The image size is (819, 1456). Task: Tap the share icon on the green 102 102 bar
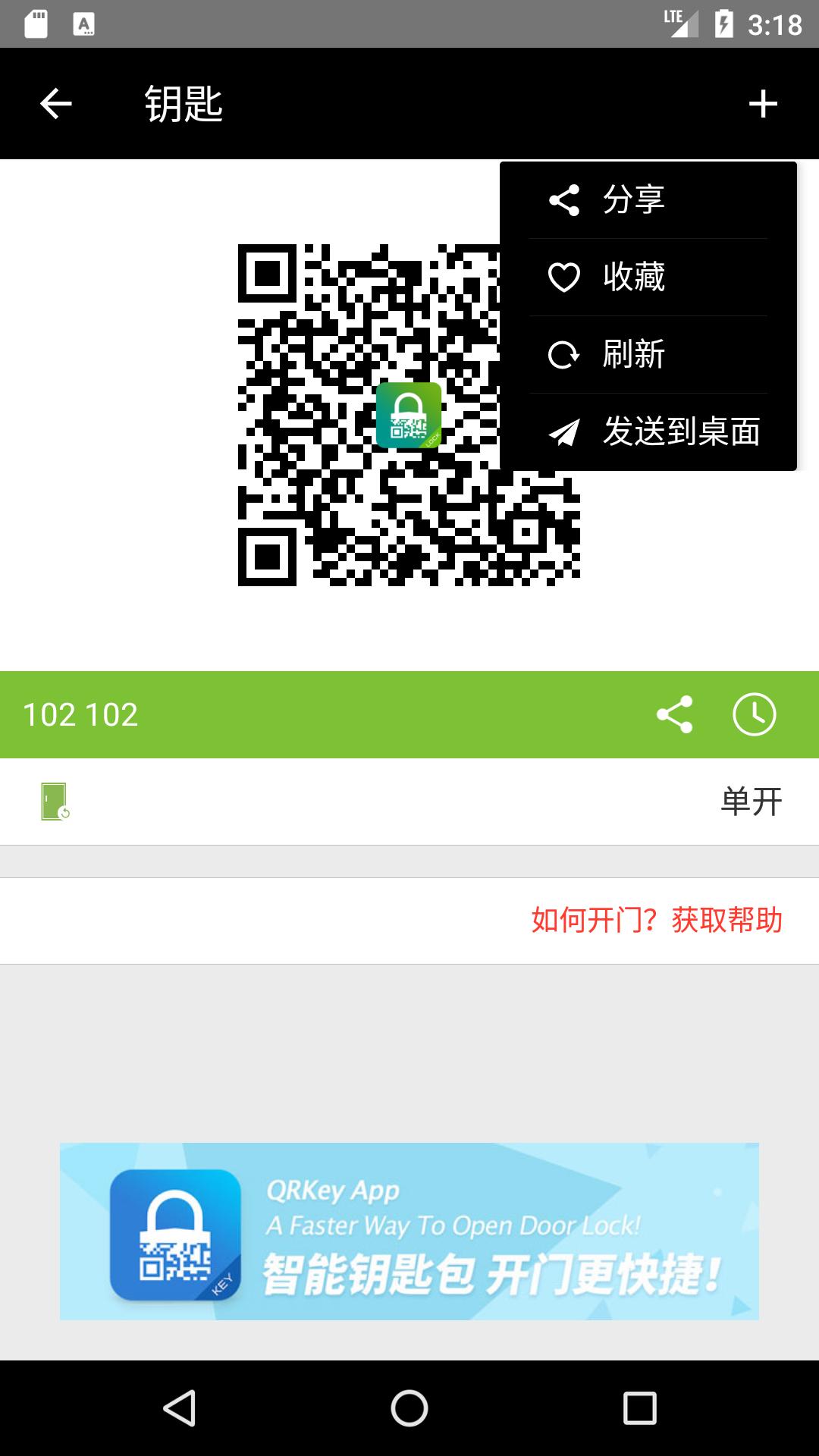click(676, 713)
